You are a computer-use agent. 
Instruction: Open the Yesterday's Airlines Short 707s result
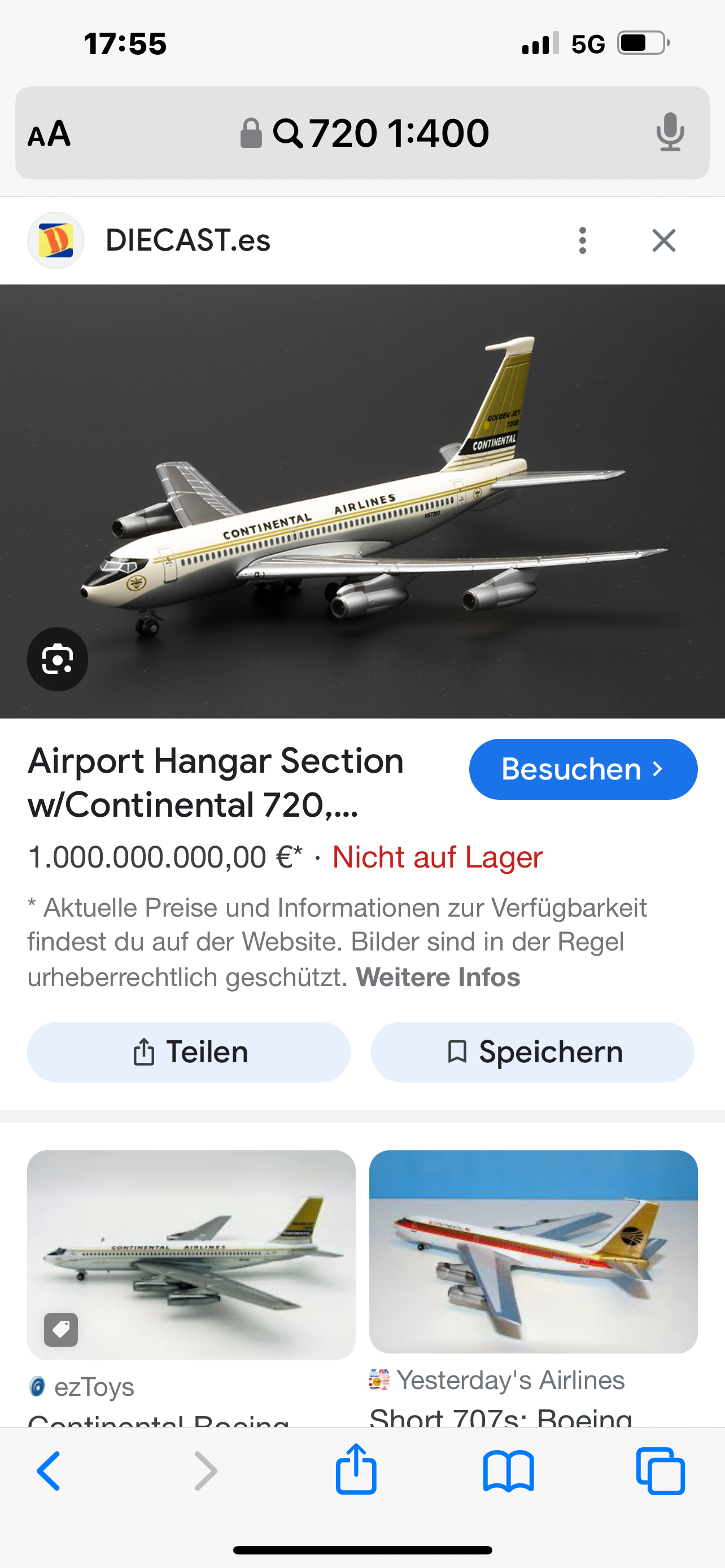533,1252
